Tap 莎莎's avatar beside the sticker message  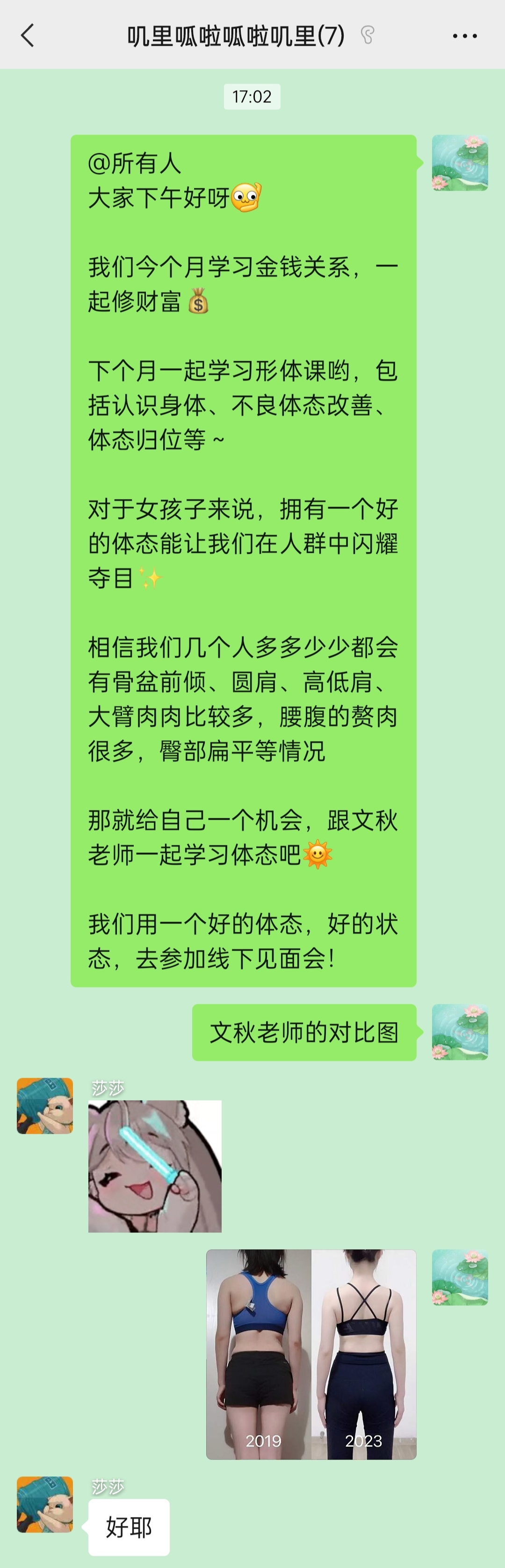coord(44,1105)
